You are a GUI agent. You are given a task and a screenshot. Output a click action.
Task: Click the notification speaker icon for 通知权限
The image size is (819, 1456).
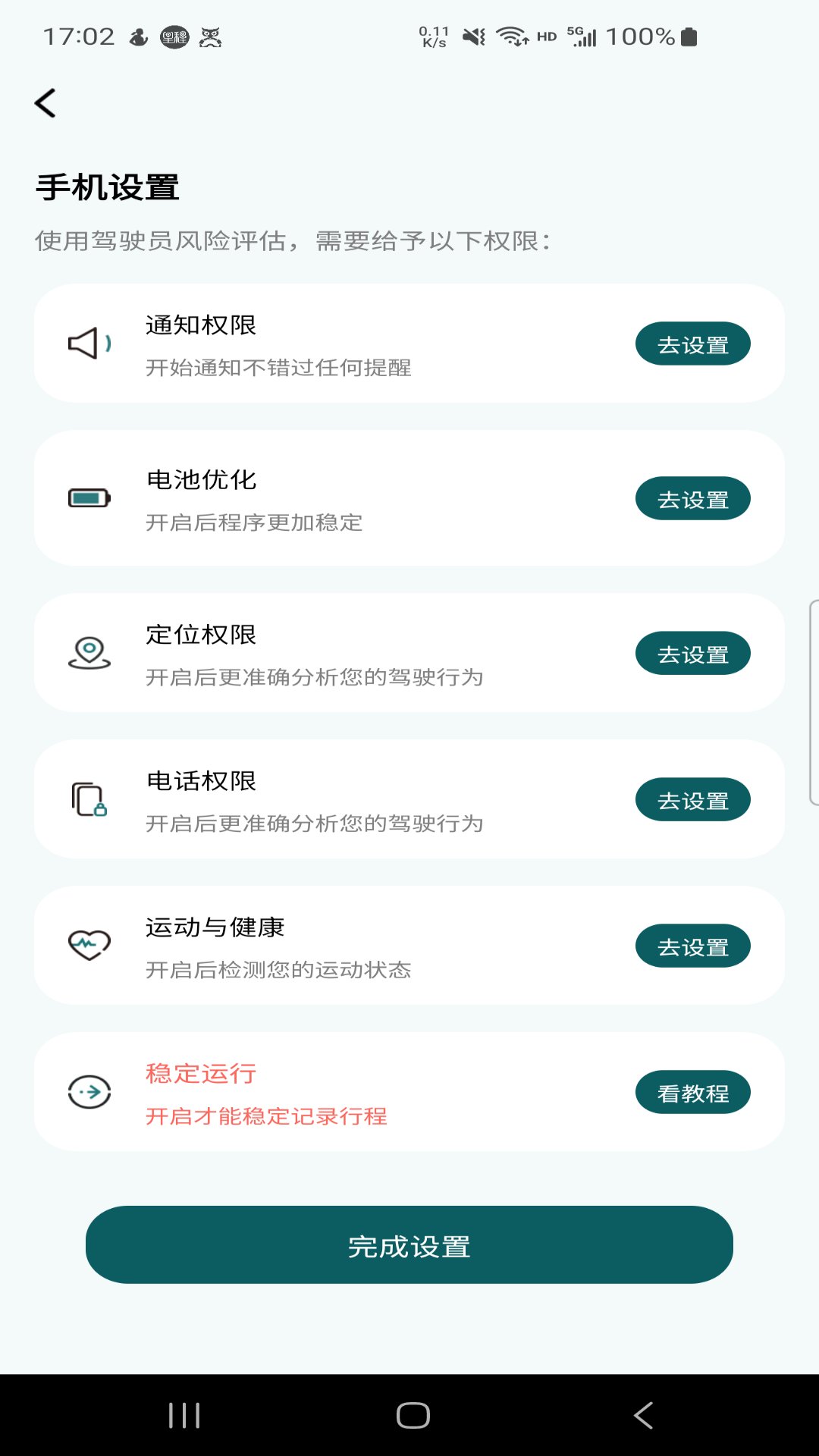[x=87, y=344]
